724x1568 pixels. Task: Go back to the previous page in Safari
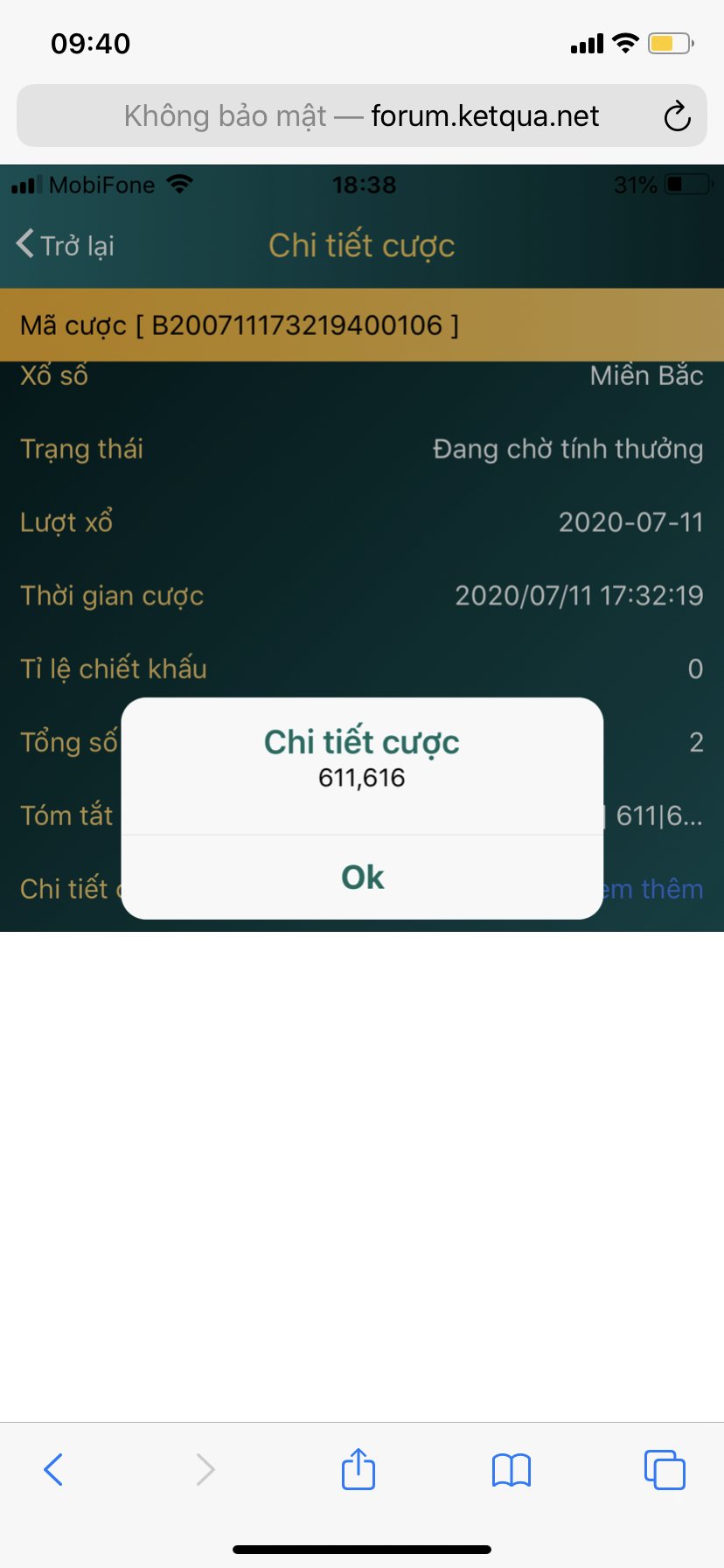tap(53, 1469)
